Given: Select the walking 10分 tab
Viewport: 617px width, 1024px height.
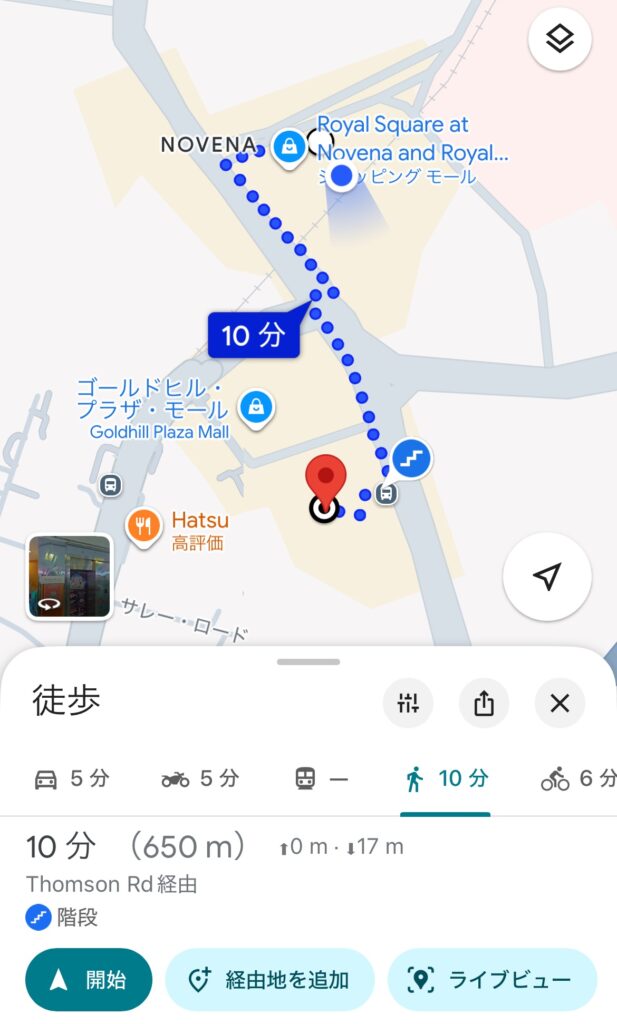Looking at the screenshot, I should [447, 779].
